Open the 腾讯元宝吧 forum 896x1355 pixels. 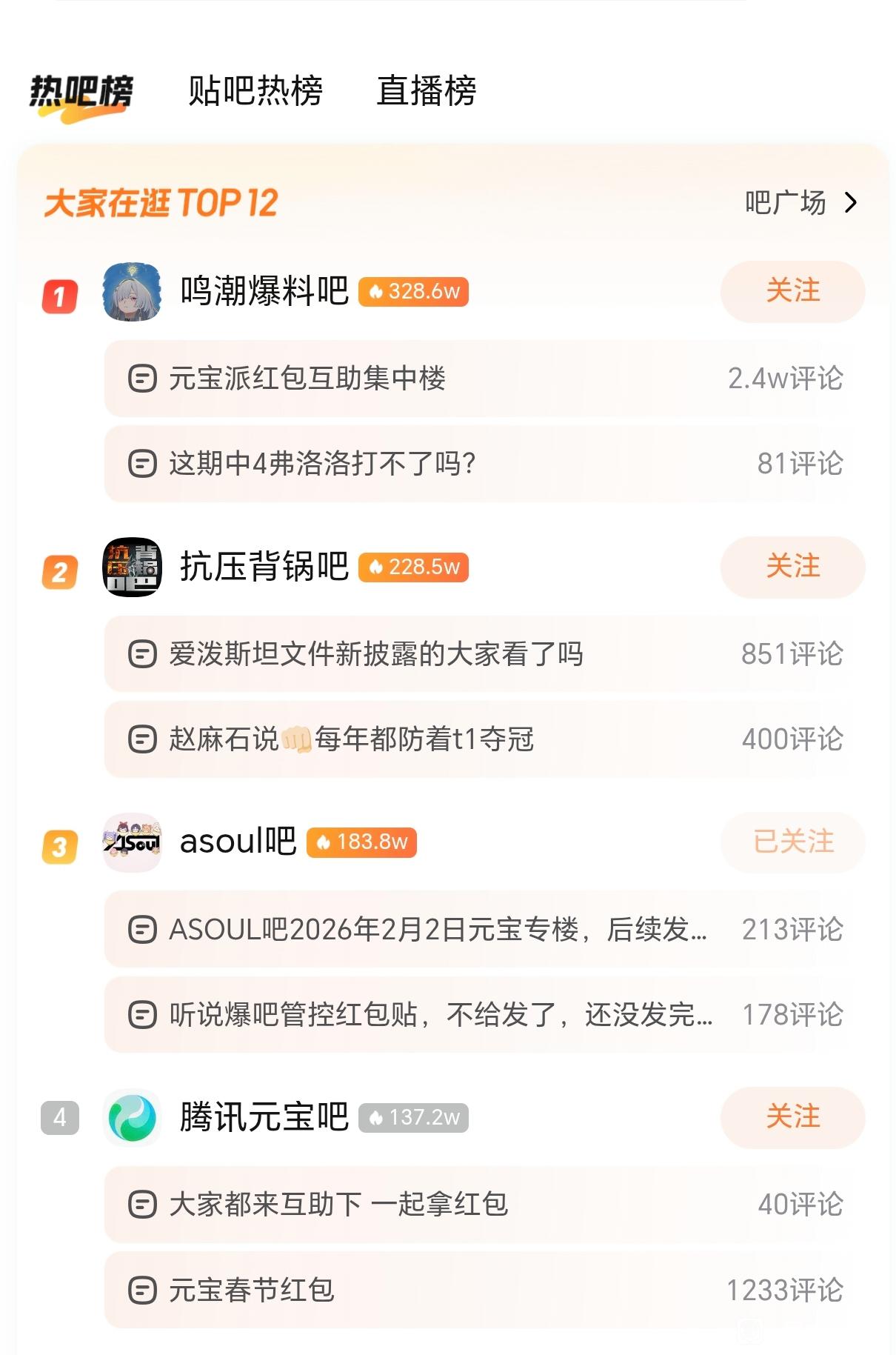[264, 1117]
